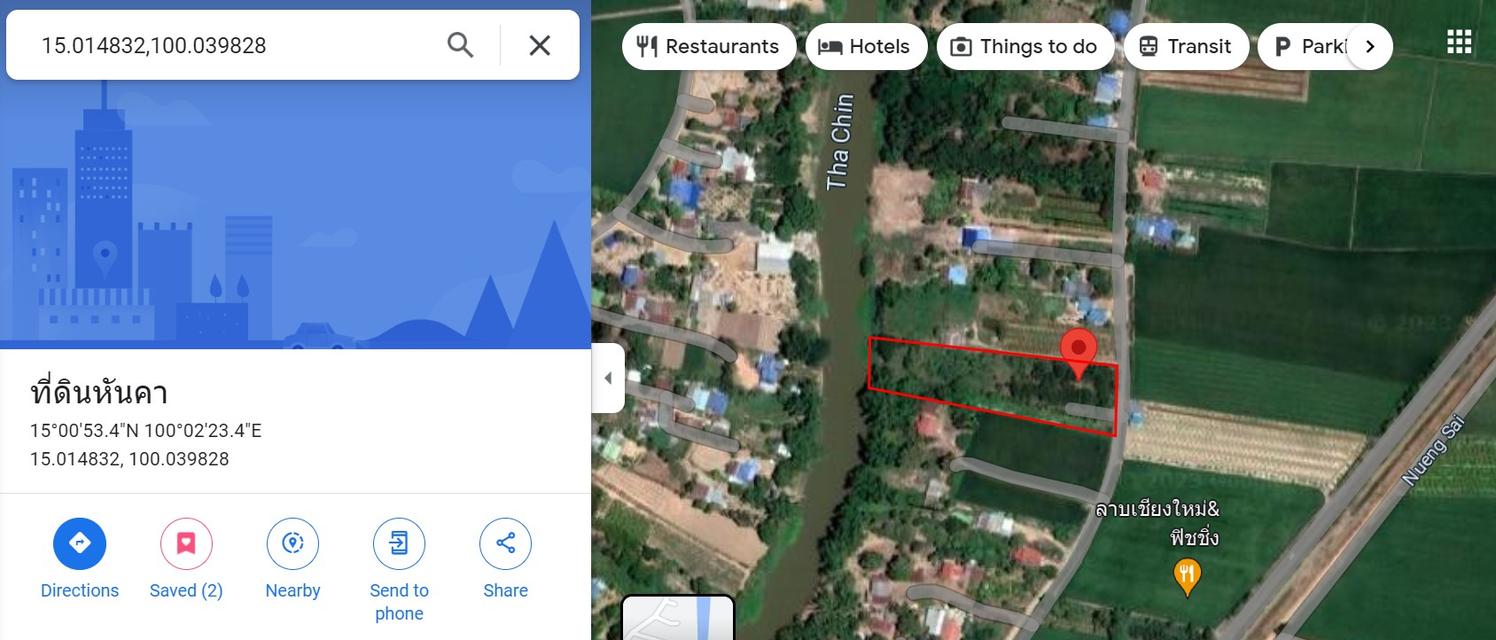
Task: Open the Saved (2) button
Action: tap(186, 543)
